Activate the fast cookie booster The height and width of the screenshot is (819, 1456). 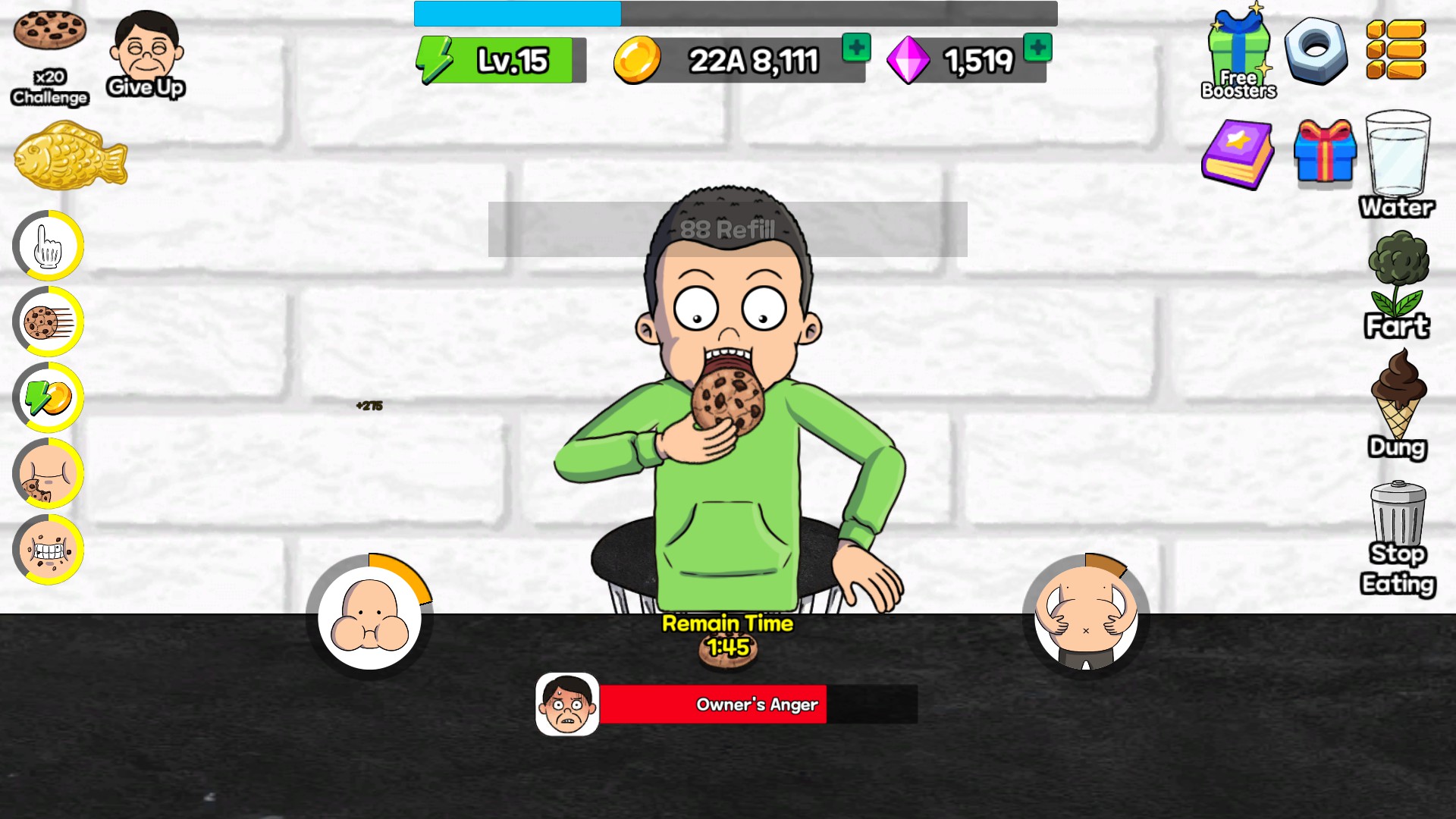[x=49, y=322]
